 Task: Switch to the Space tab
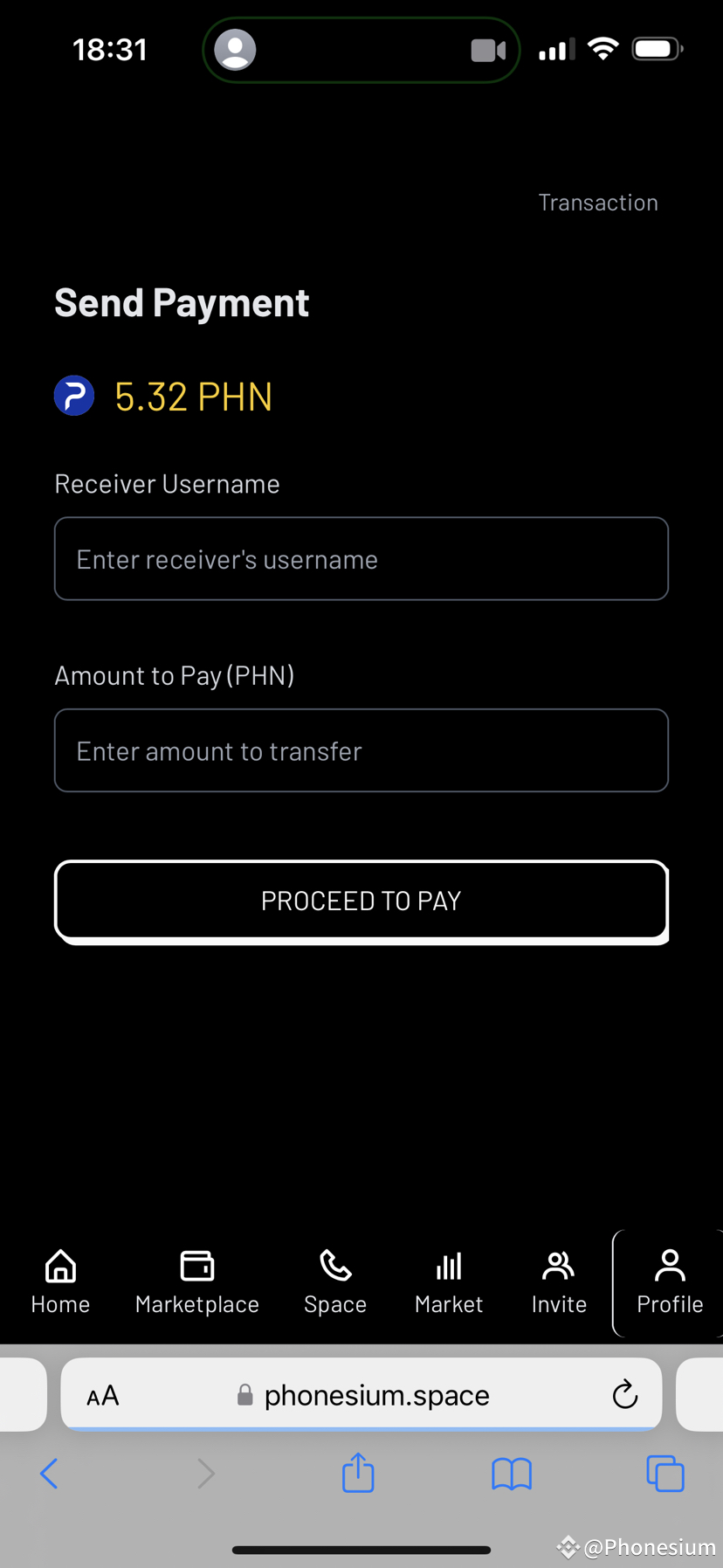335,1282
